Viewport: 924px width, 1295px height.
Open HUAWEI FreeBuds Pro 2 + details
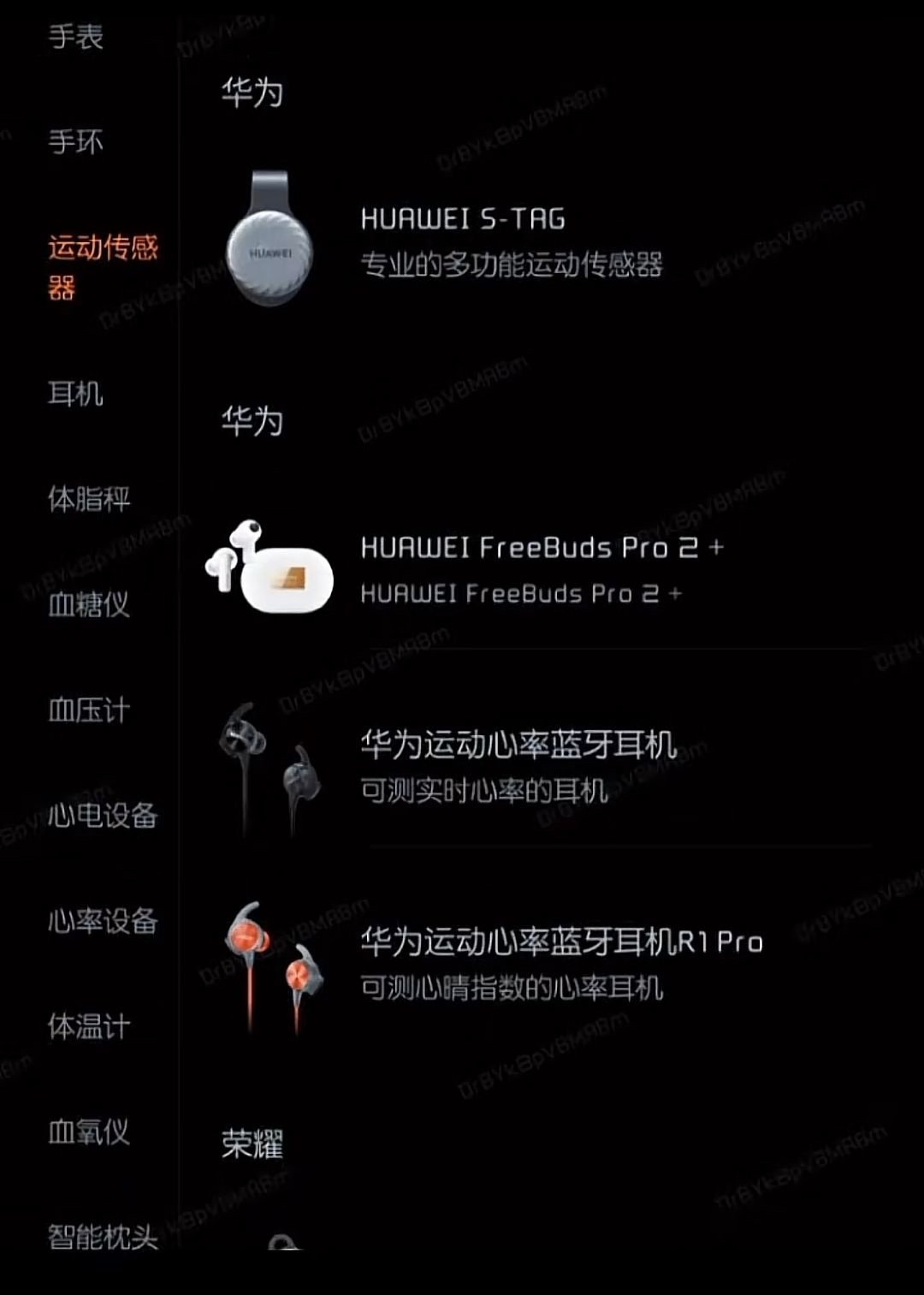(542, 548)
